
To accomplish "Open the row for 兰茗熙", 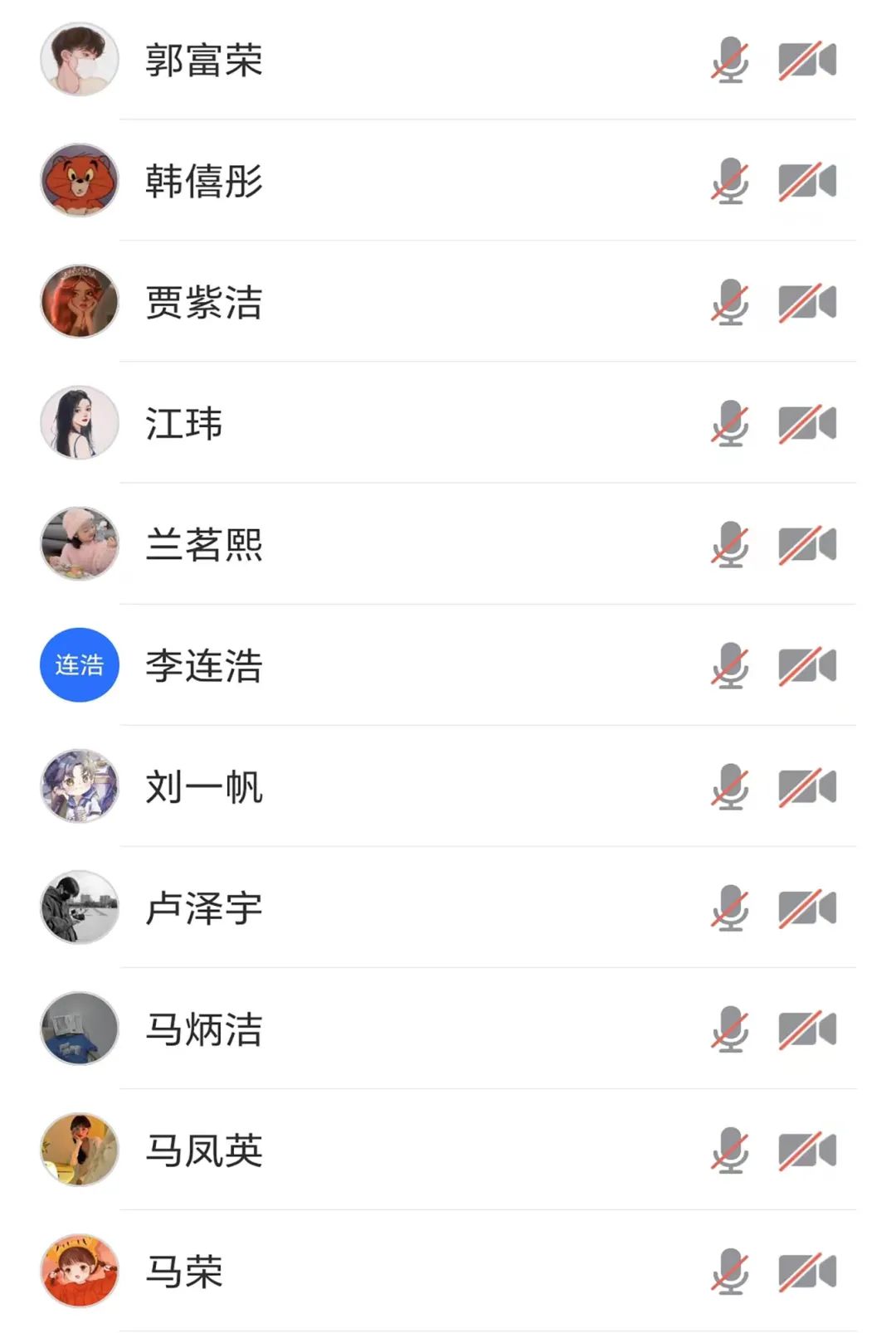I will coord(204,545).
